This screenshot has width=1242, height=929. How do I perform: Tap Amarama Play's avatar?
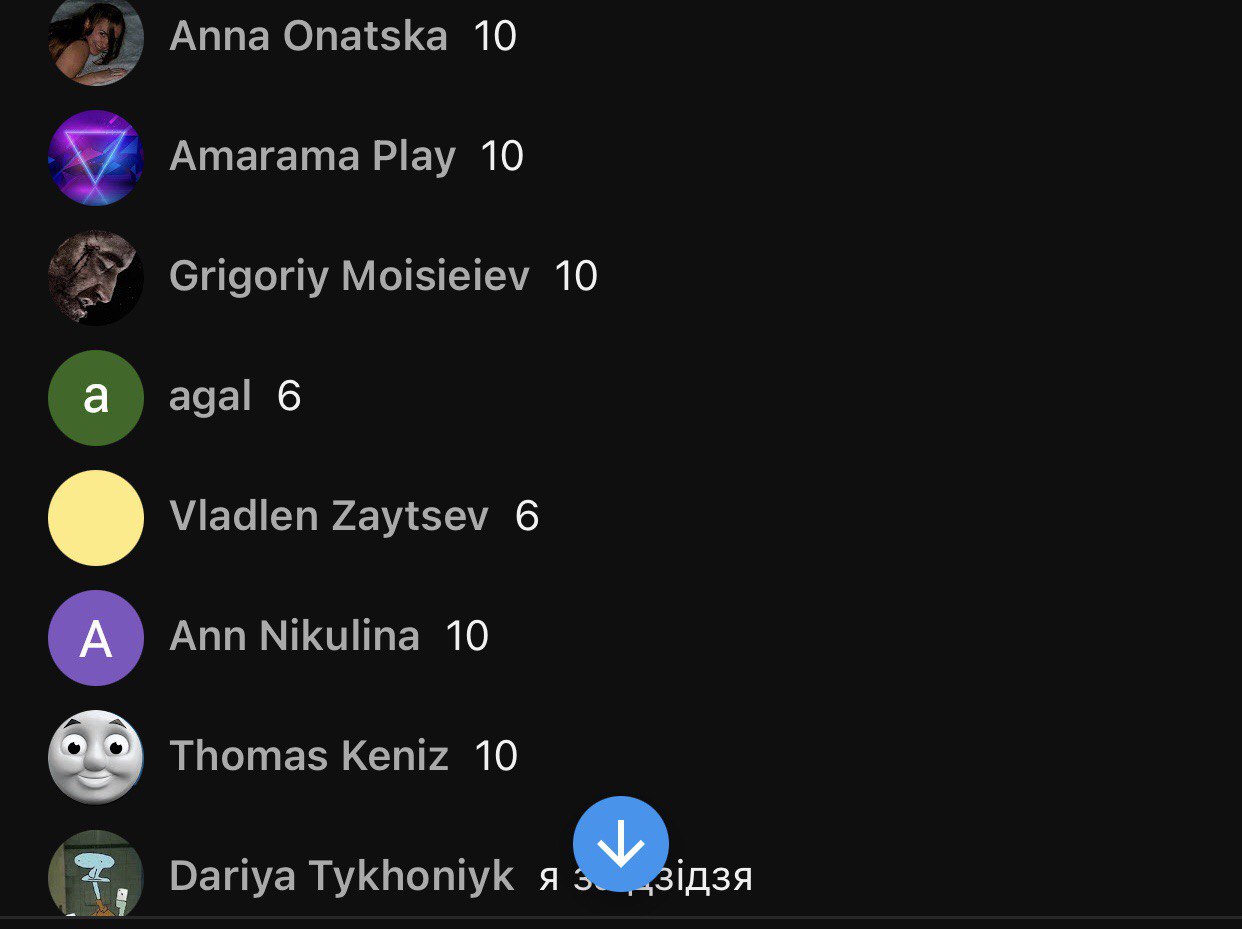click(96, 157)
